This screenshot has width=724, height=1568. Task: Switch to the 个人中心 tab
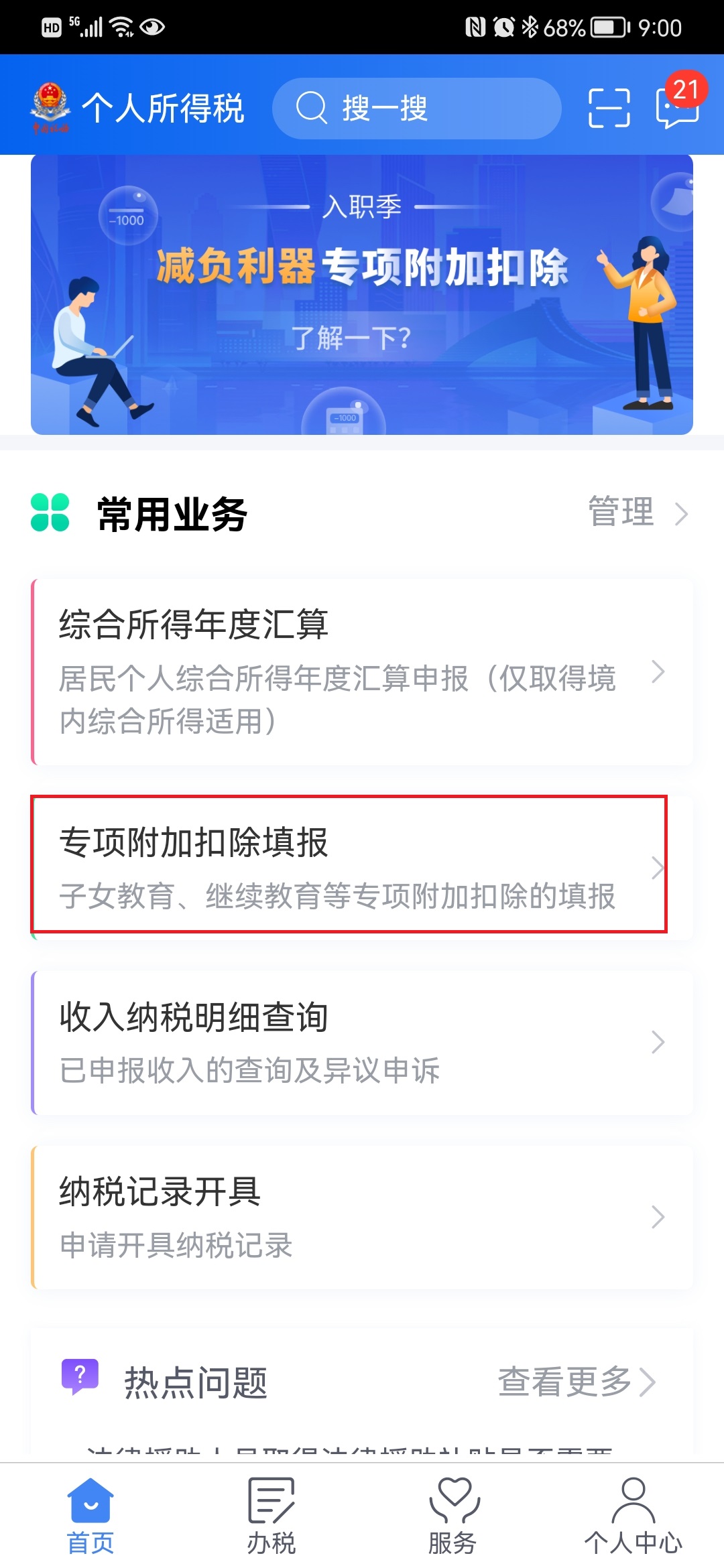tap(633, 1516)
